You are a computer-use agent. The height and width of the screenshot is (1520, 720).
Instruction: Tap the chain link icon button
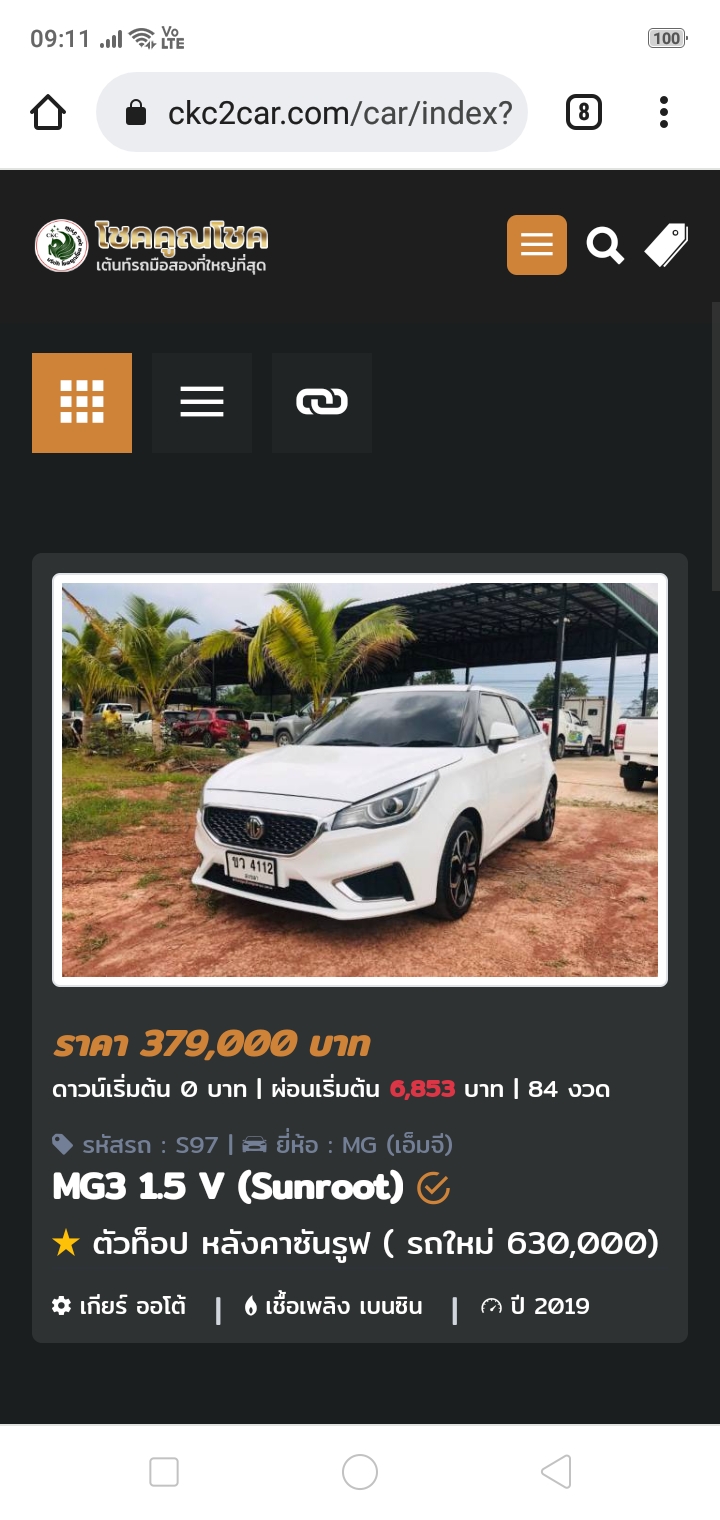click(x=322, y=403)
